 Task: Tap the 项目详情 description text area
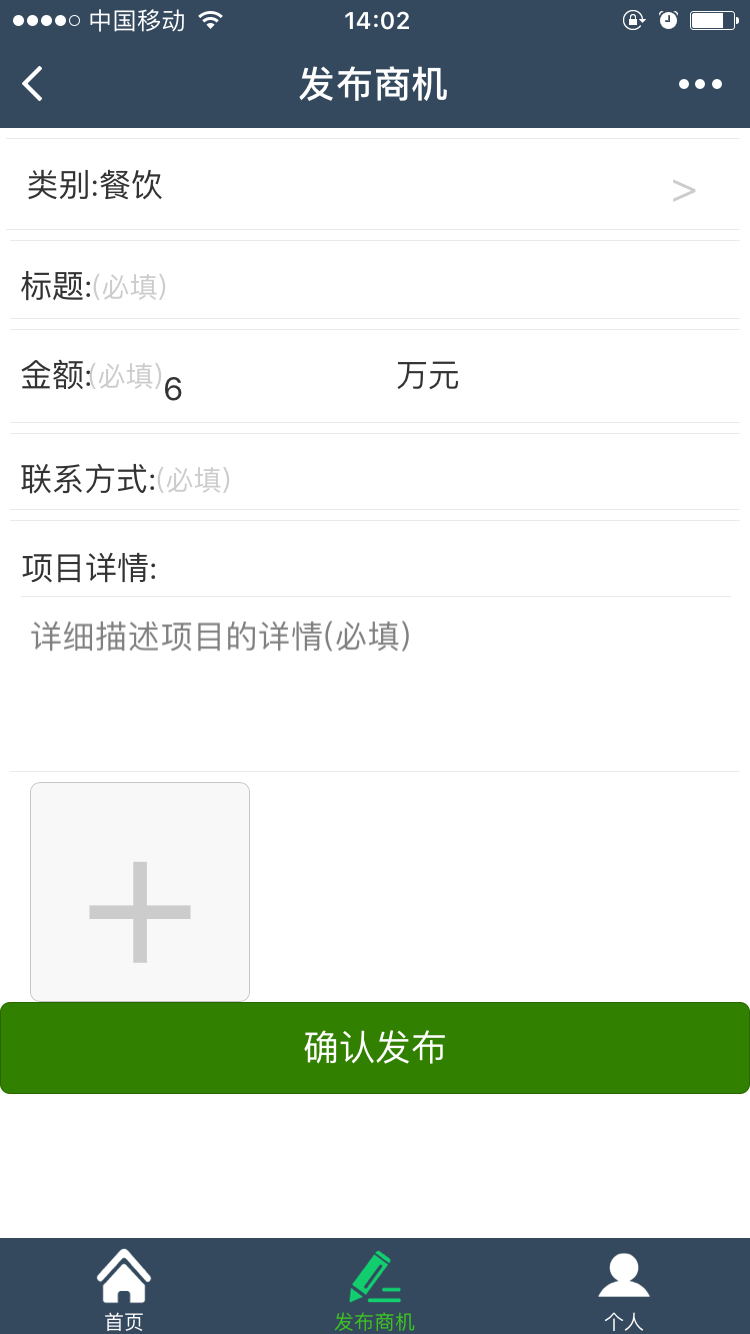376,684
